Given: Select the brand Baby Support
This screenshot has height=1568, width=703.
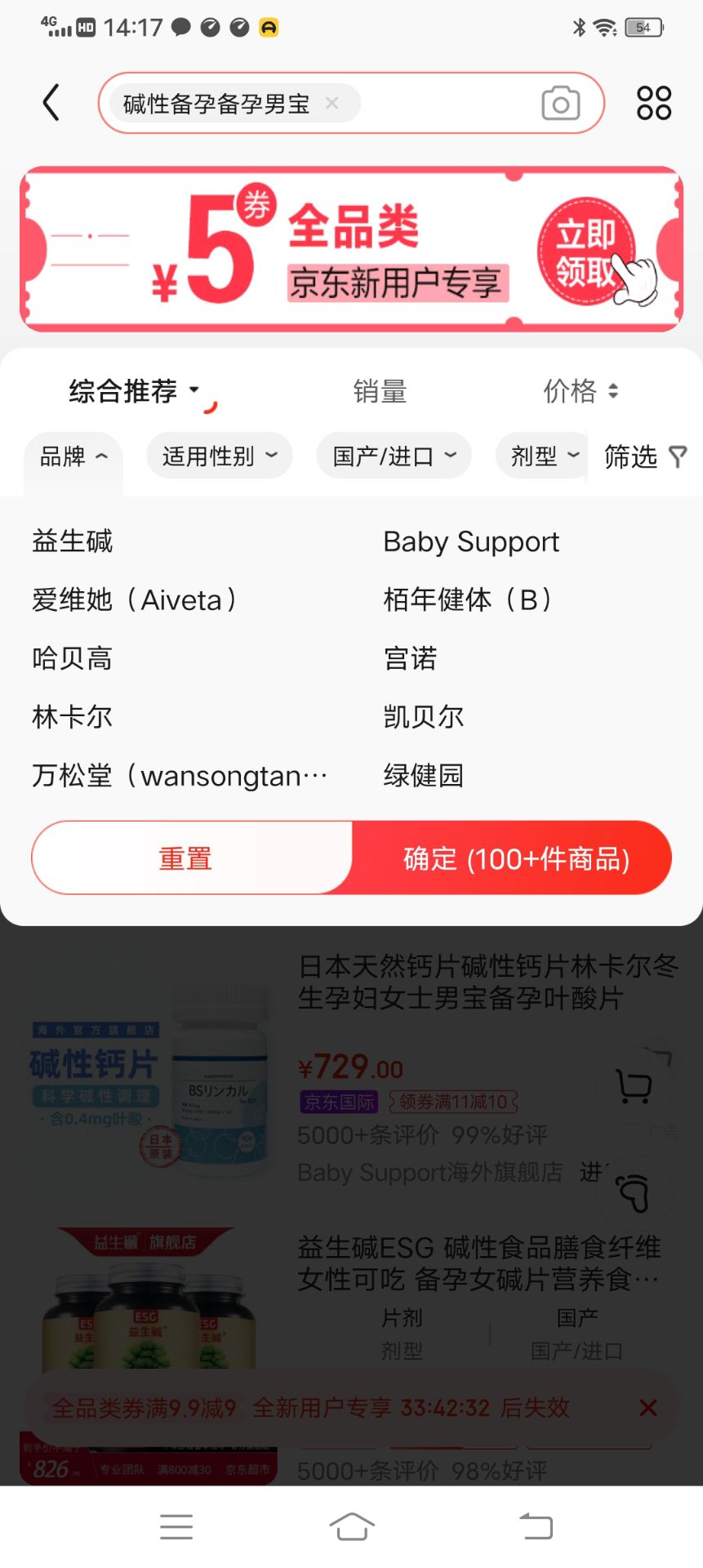Looking at the screenshot, I should click(x=471, y=541).
